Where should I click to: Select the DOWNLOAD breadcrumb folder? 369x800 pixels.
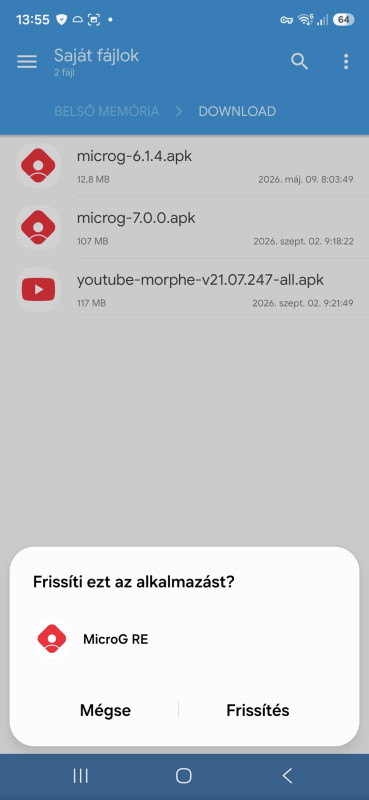pos(237,111)
